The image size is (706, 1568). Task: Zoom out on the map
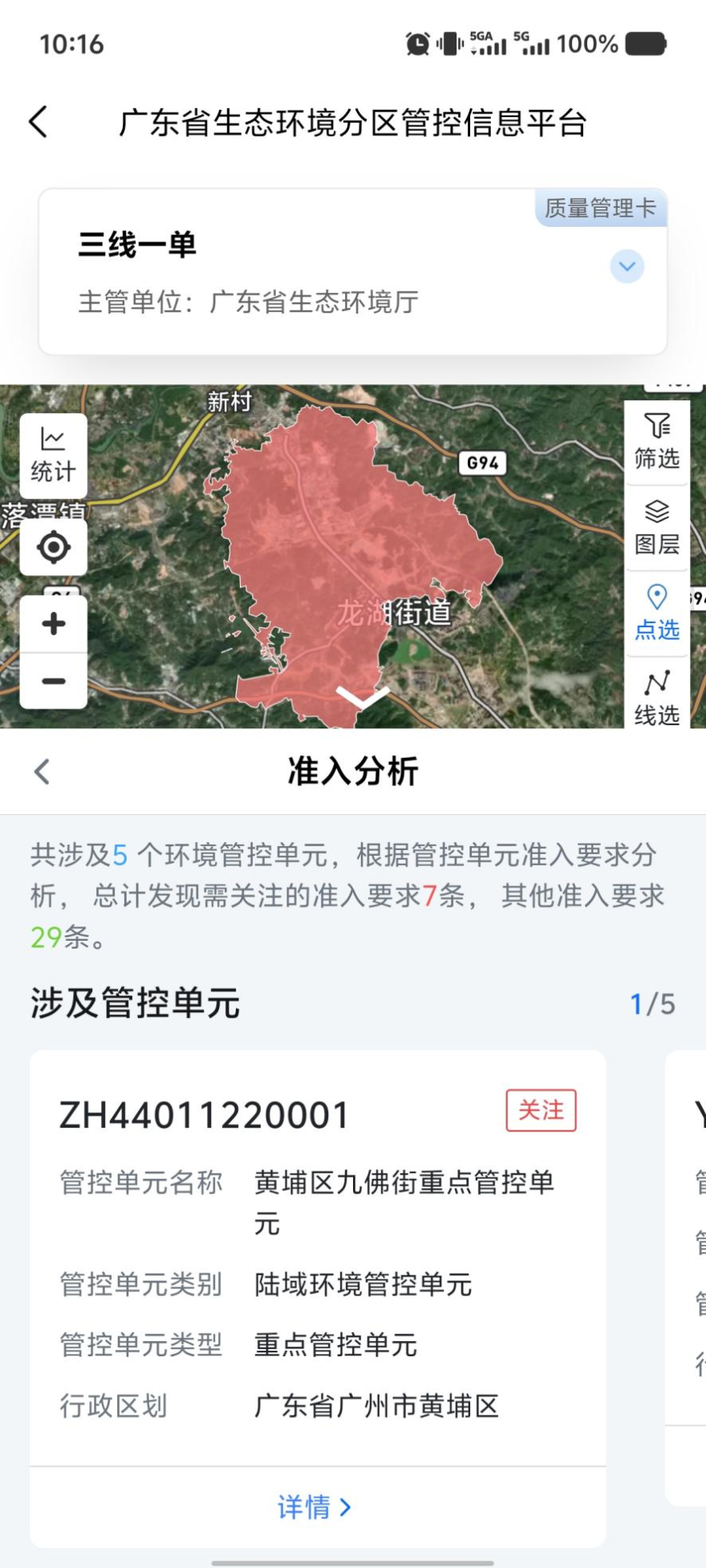53,682
